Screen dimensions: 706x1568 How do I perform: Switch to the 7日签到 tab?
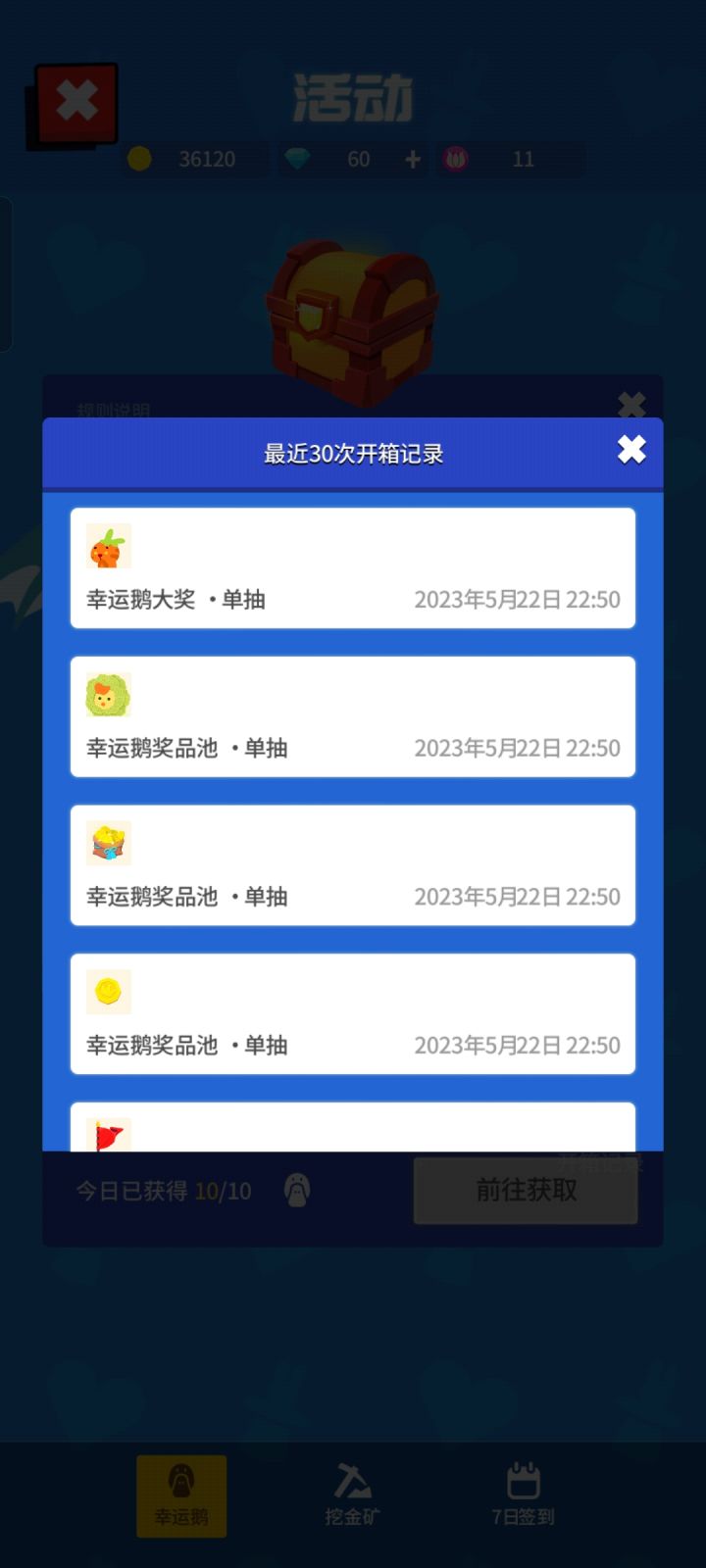coord(523,1494)
